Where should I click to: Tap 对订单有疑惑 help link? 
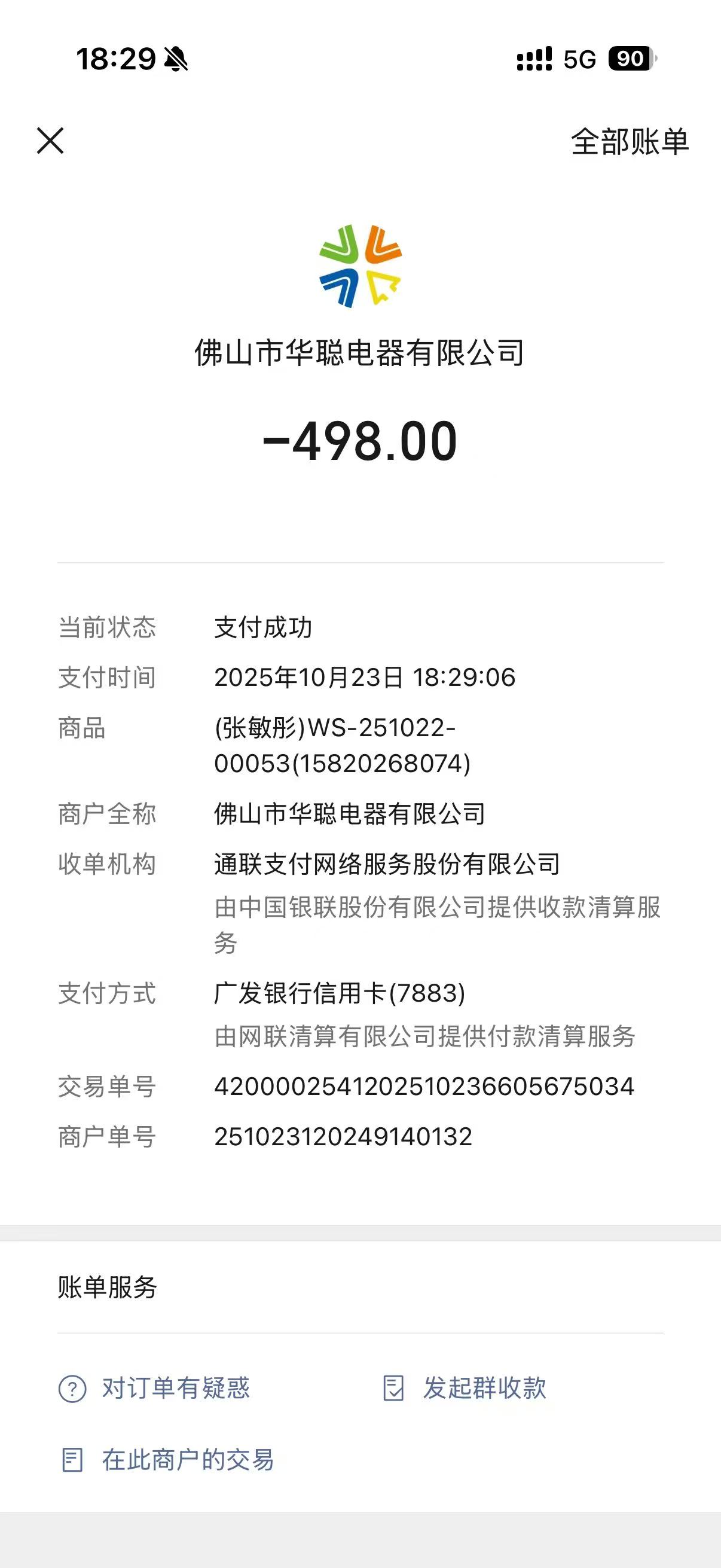click(x=155, y=1389)
